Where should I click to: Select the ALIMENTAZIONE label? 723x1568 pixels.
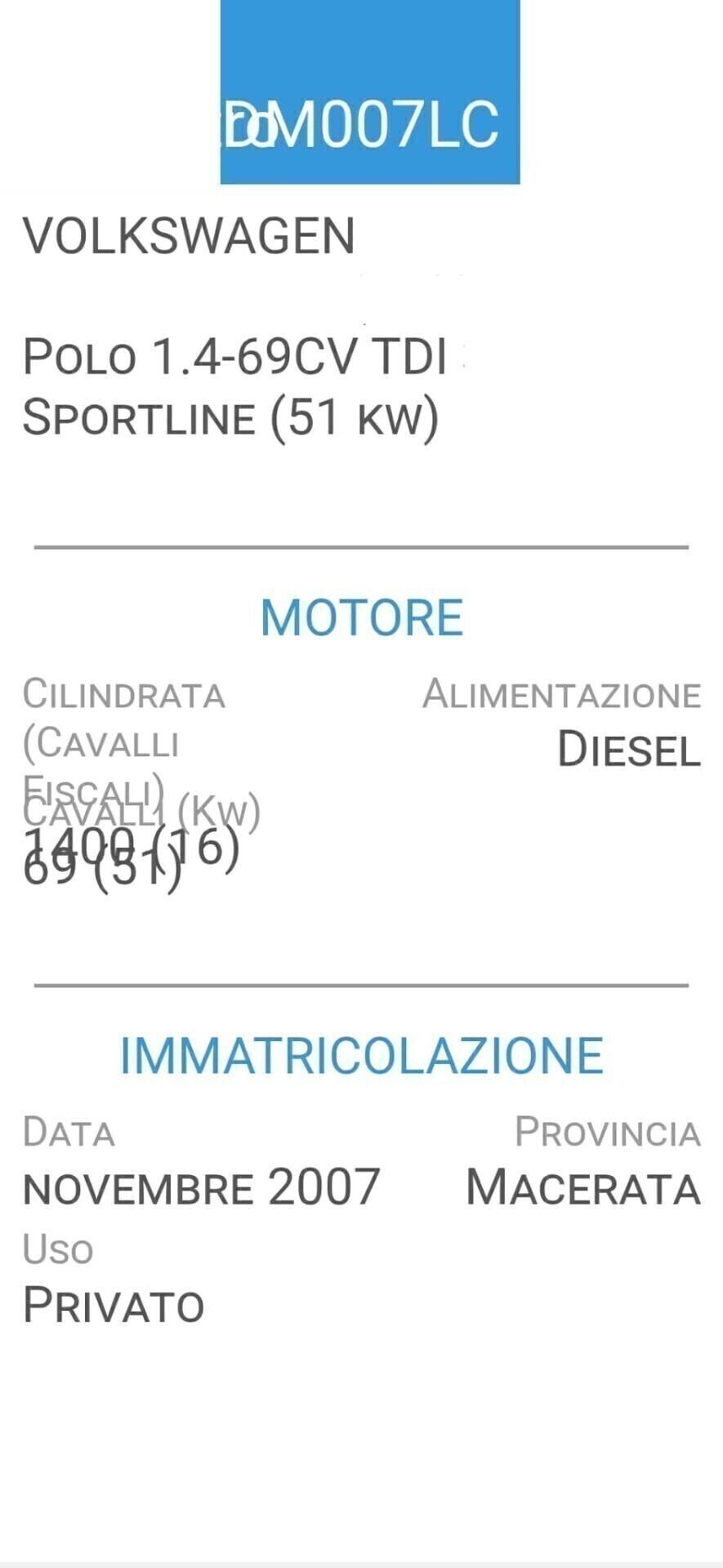click(561, 693)
